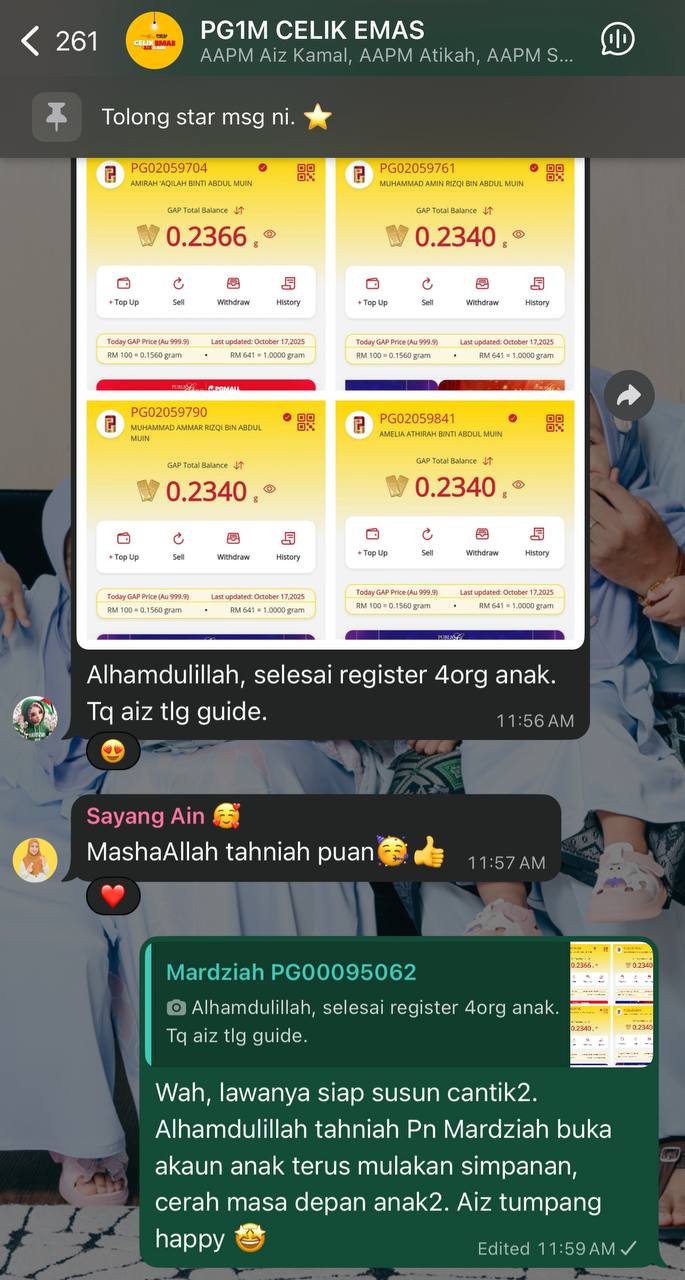Image resolution: width=685 pixels, height=1280 pixels.
Task: Start a group voice chat
Action: point(618,40)
